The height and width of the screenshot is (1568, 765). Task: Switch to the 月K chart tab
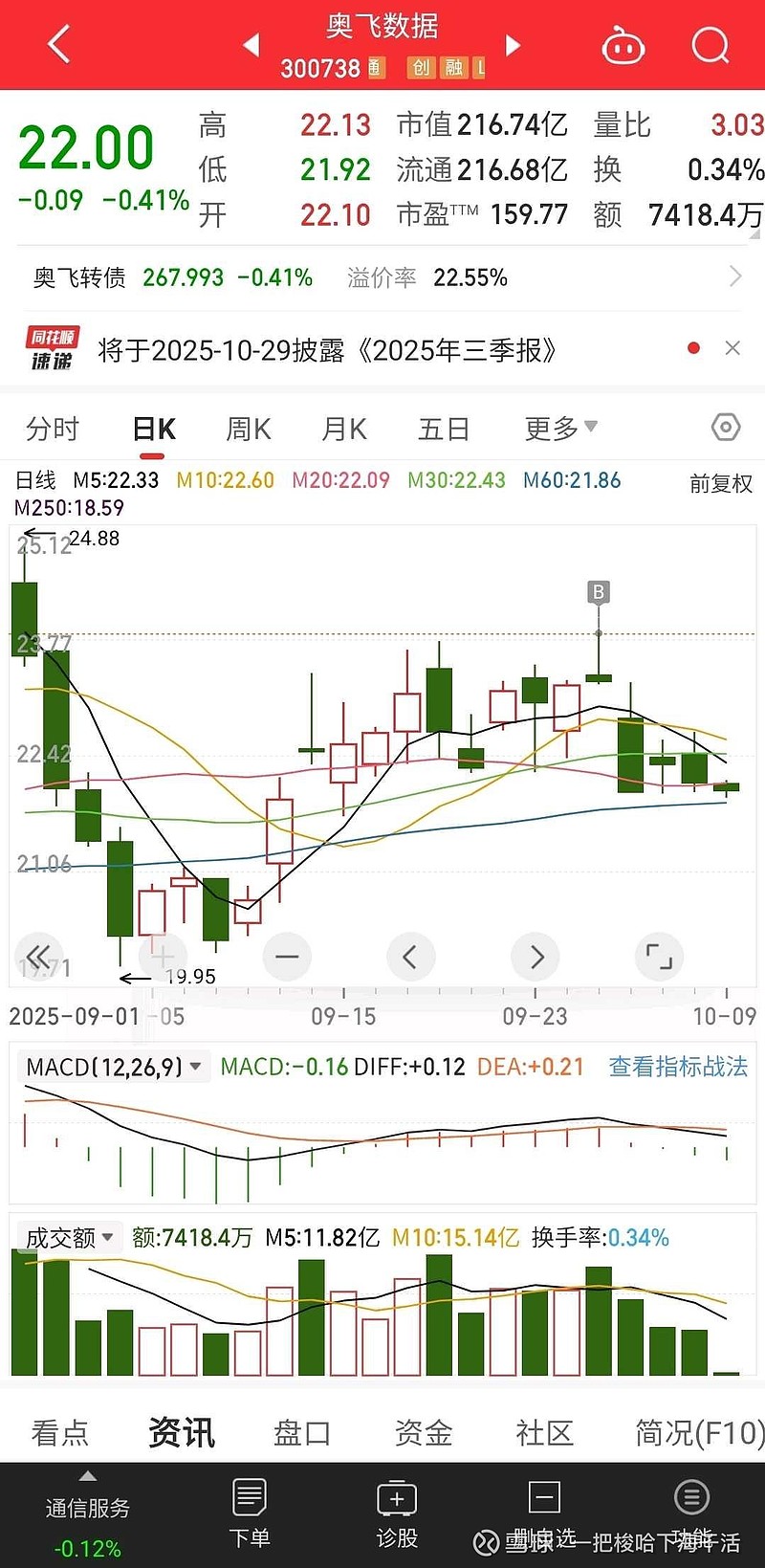coord(344,429)
